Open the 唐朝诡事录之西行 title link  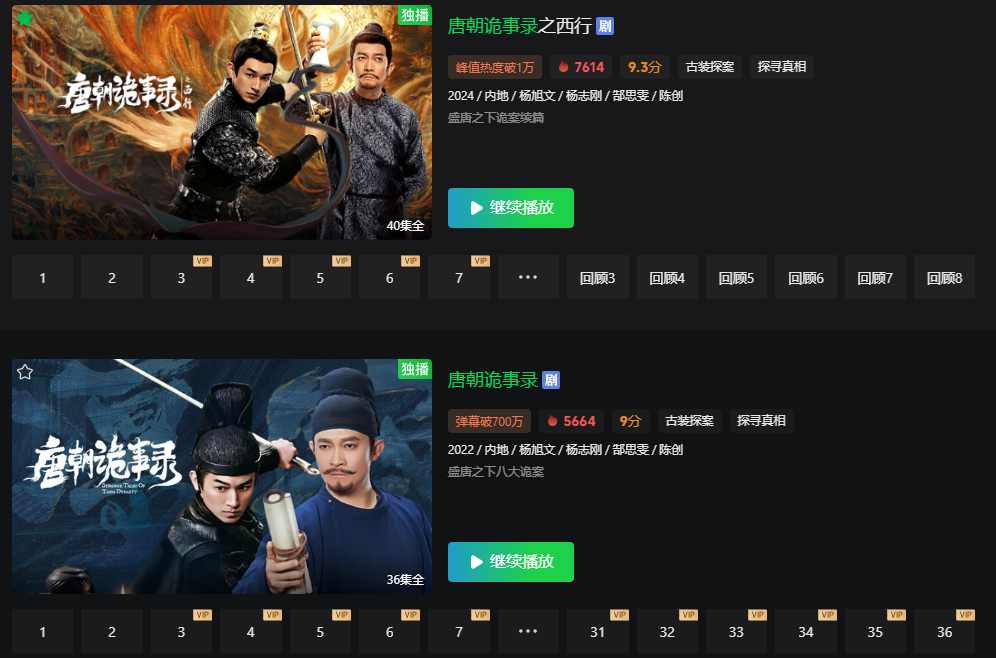[519, 26]
